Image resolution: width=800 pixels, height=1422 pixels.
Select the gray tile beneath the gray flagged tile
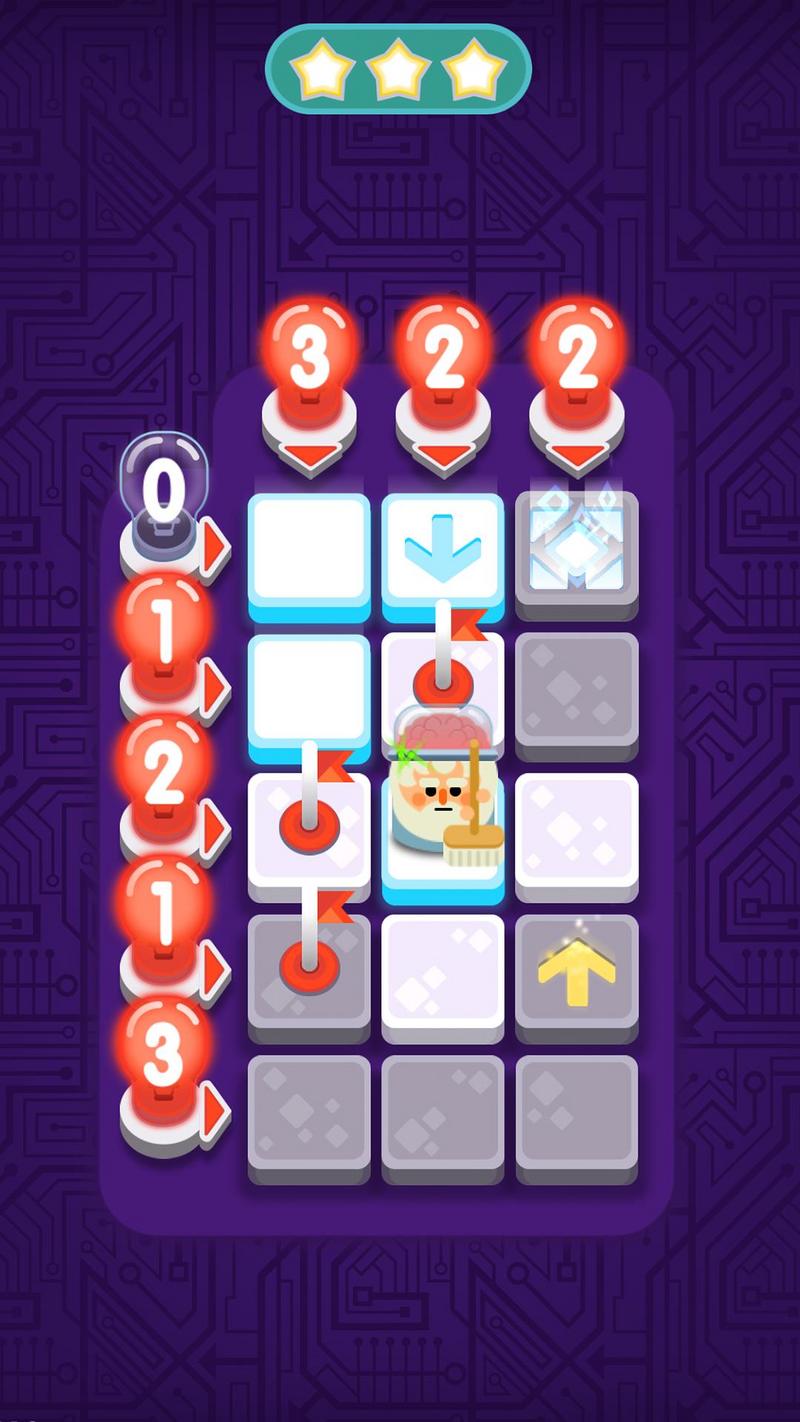point(308,1112)
